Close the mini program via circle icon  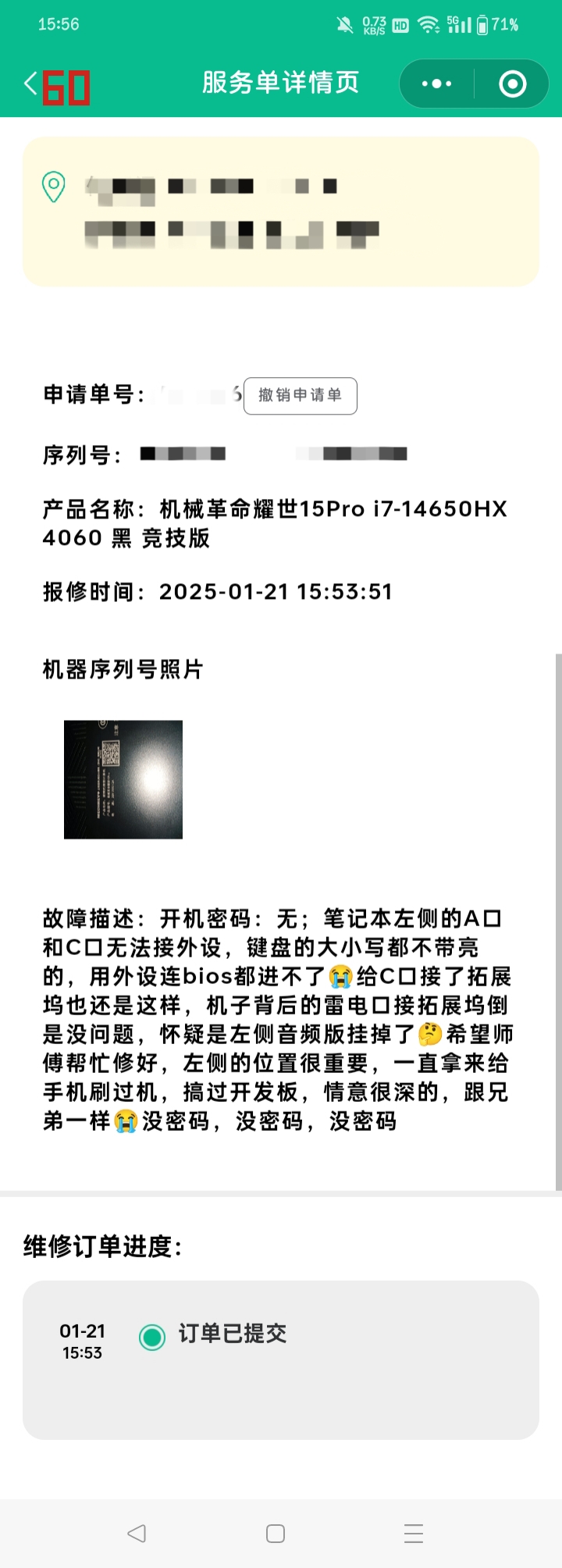point(512,84)
